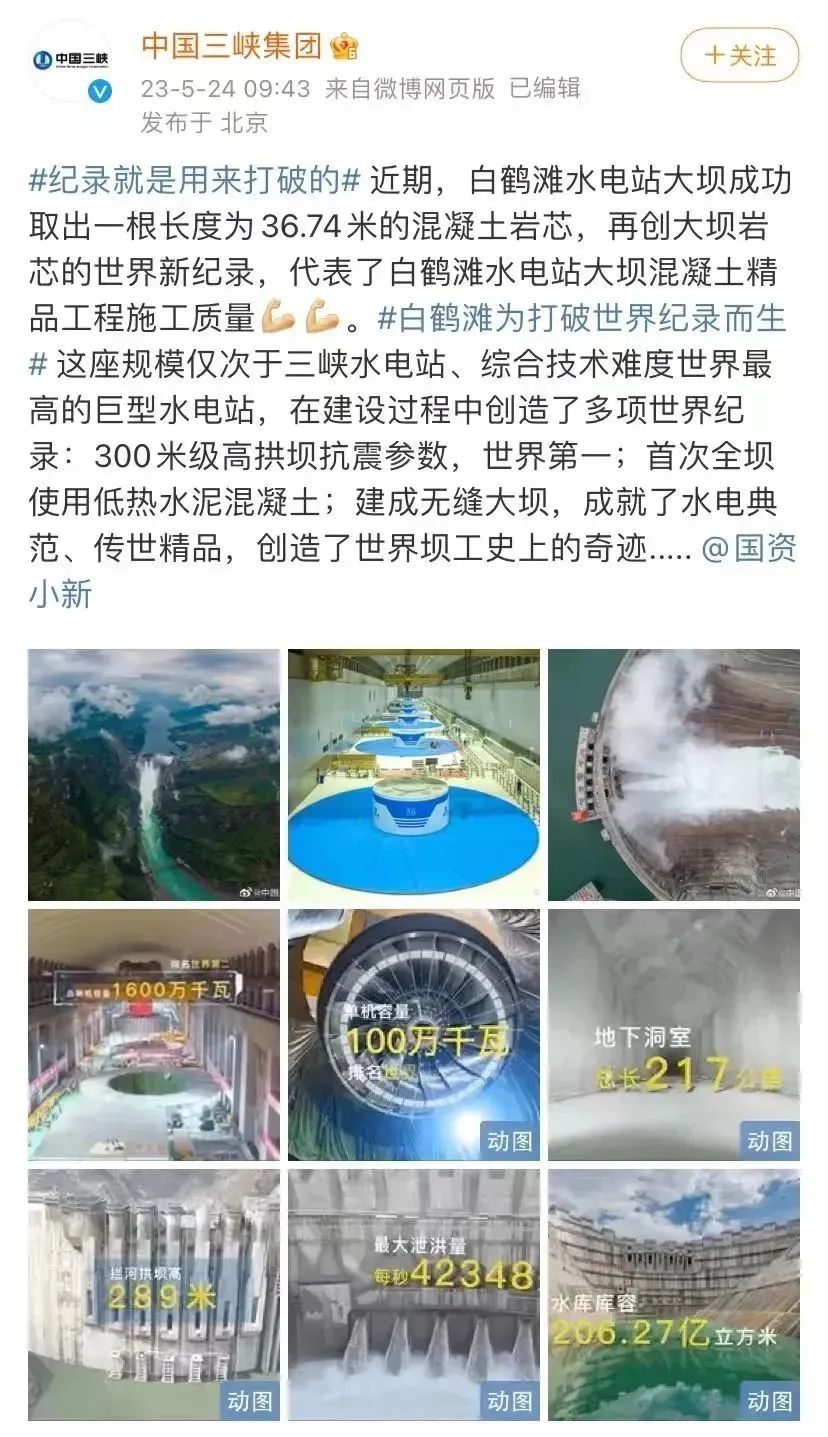View the aerial river gorge photo
This screenshot has width=828, height=1437.
coord(154,775)
